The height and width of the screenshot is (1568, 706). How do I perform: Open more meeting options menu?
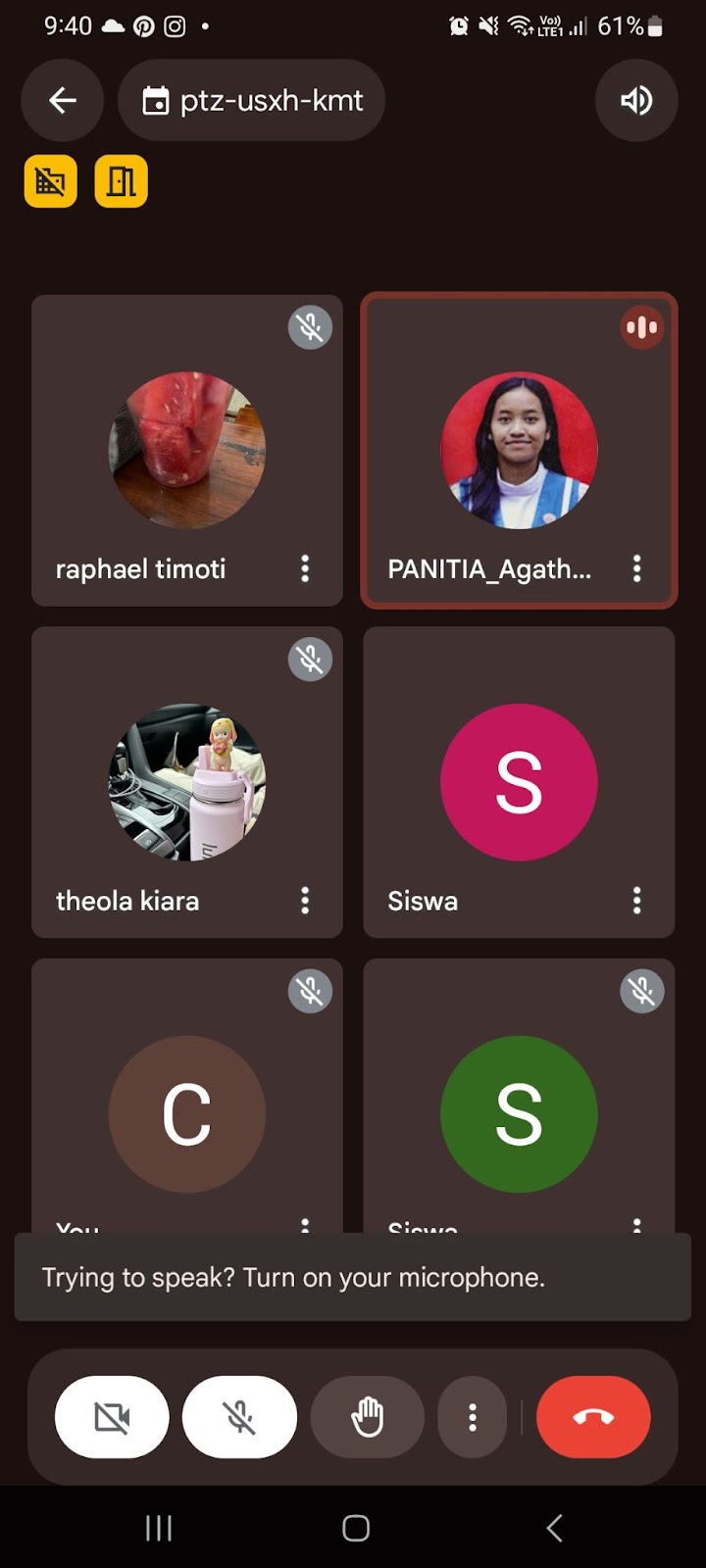click(x=473, y=1416)
